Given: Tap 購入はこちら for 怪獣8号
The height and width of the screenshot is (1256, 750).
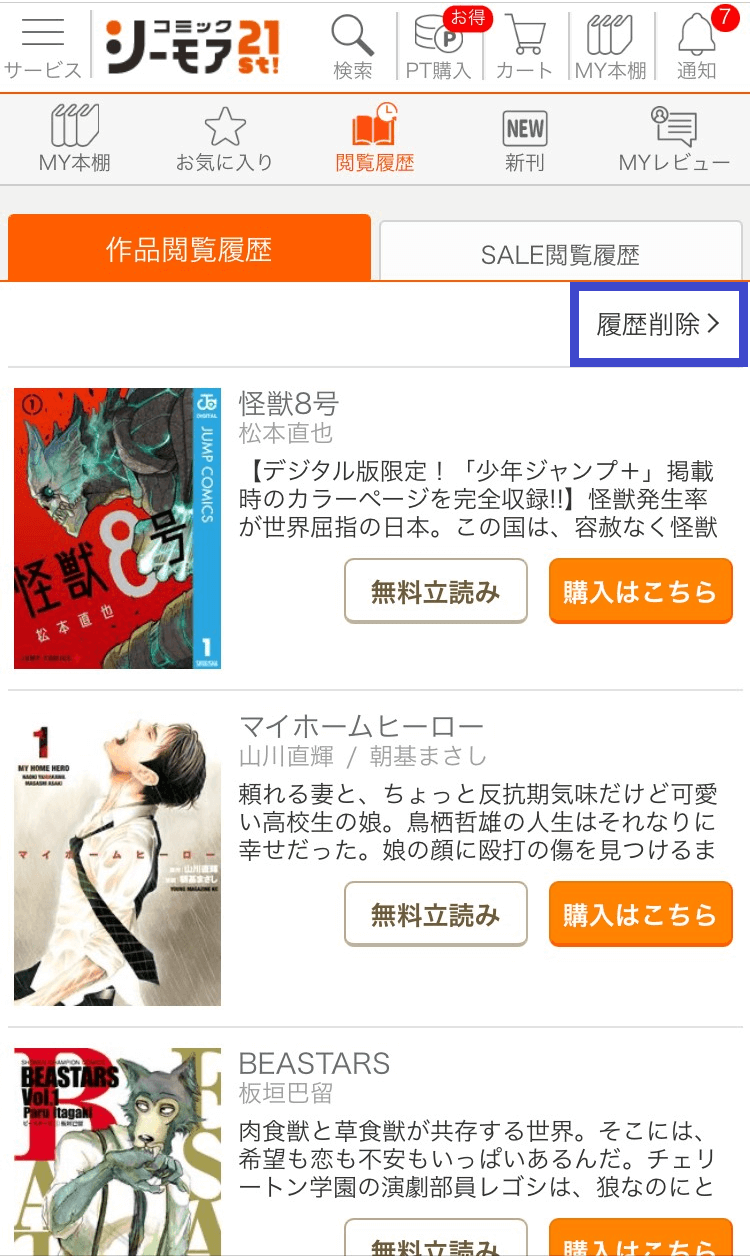Looking at the screenshot, I should click(x=640, y=591).
